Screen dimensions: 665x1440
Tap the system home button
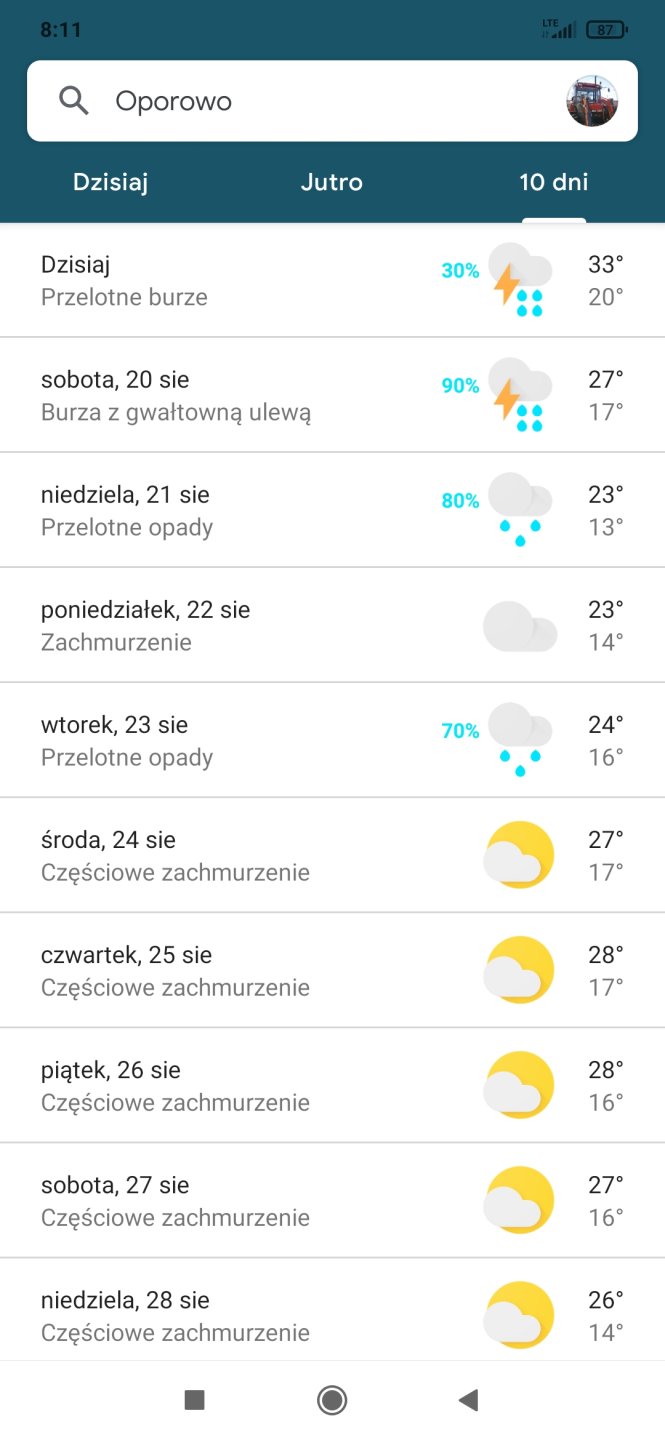click(332, 1400)
